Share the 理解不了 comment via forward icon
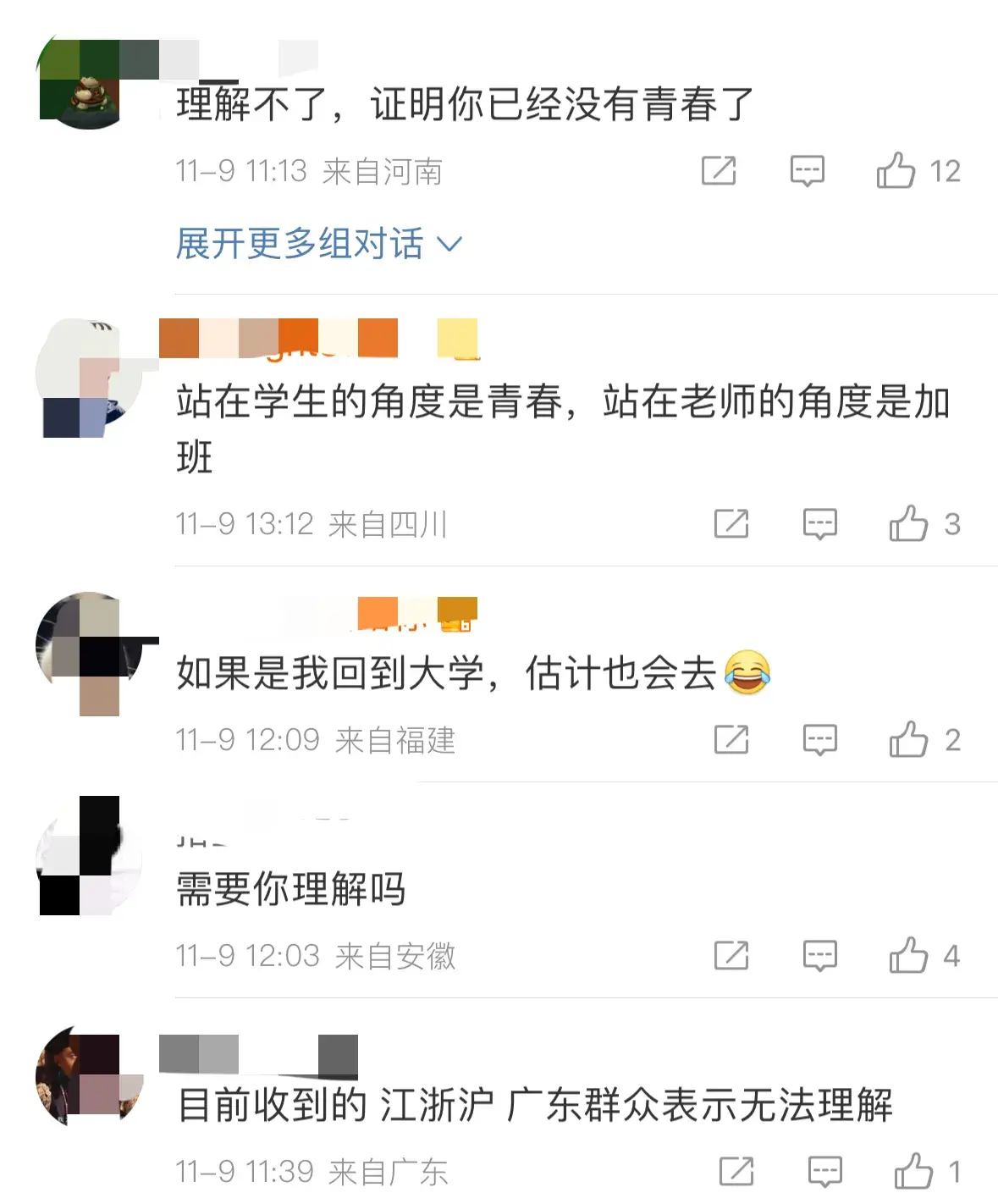The width and height of the screenshot is (998, 1204). click(x=718, y=171)
